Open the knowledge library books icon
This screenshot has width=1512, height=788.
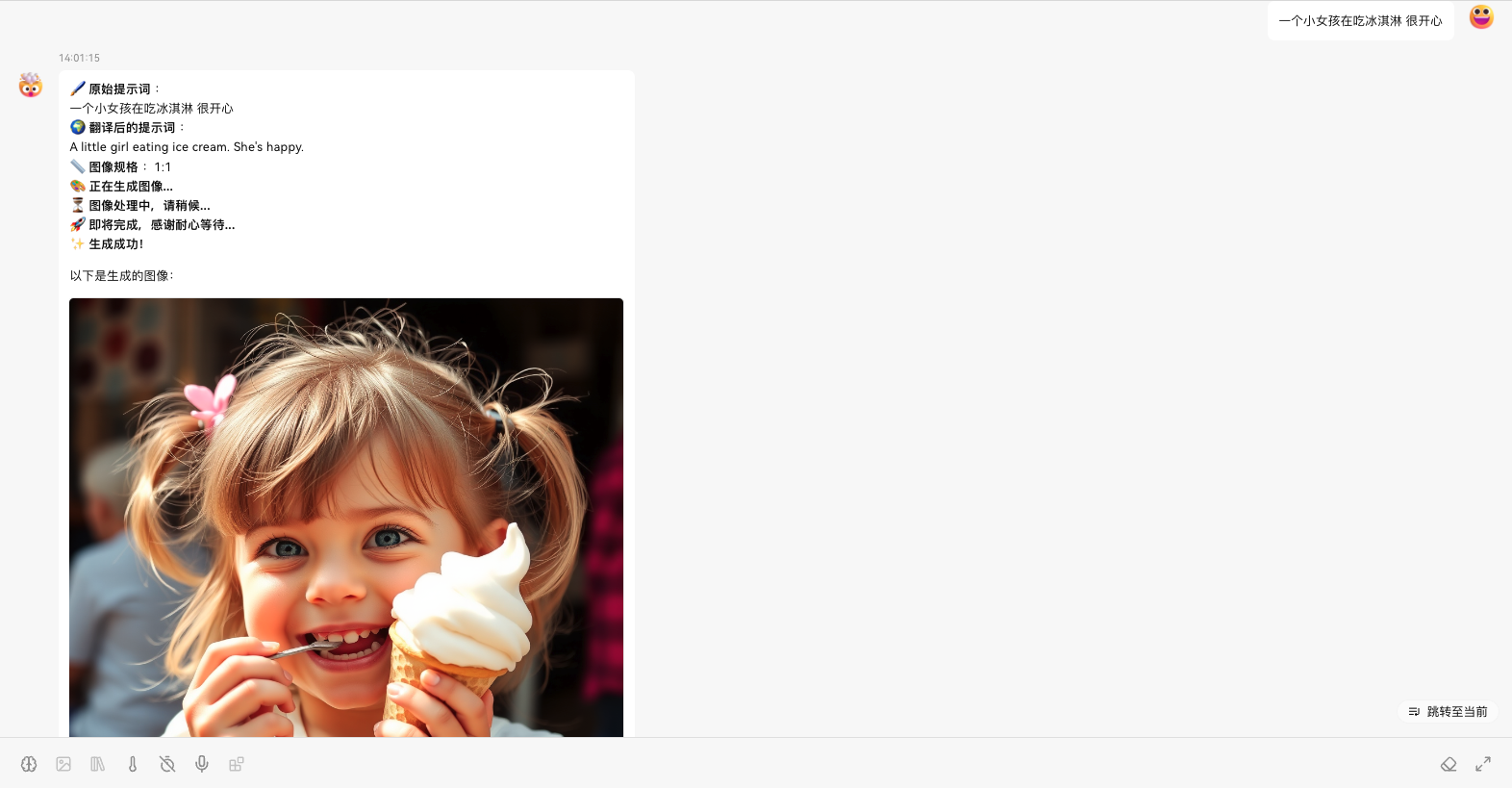(98, 764)
